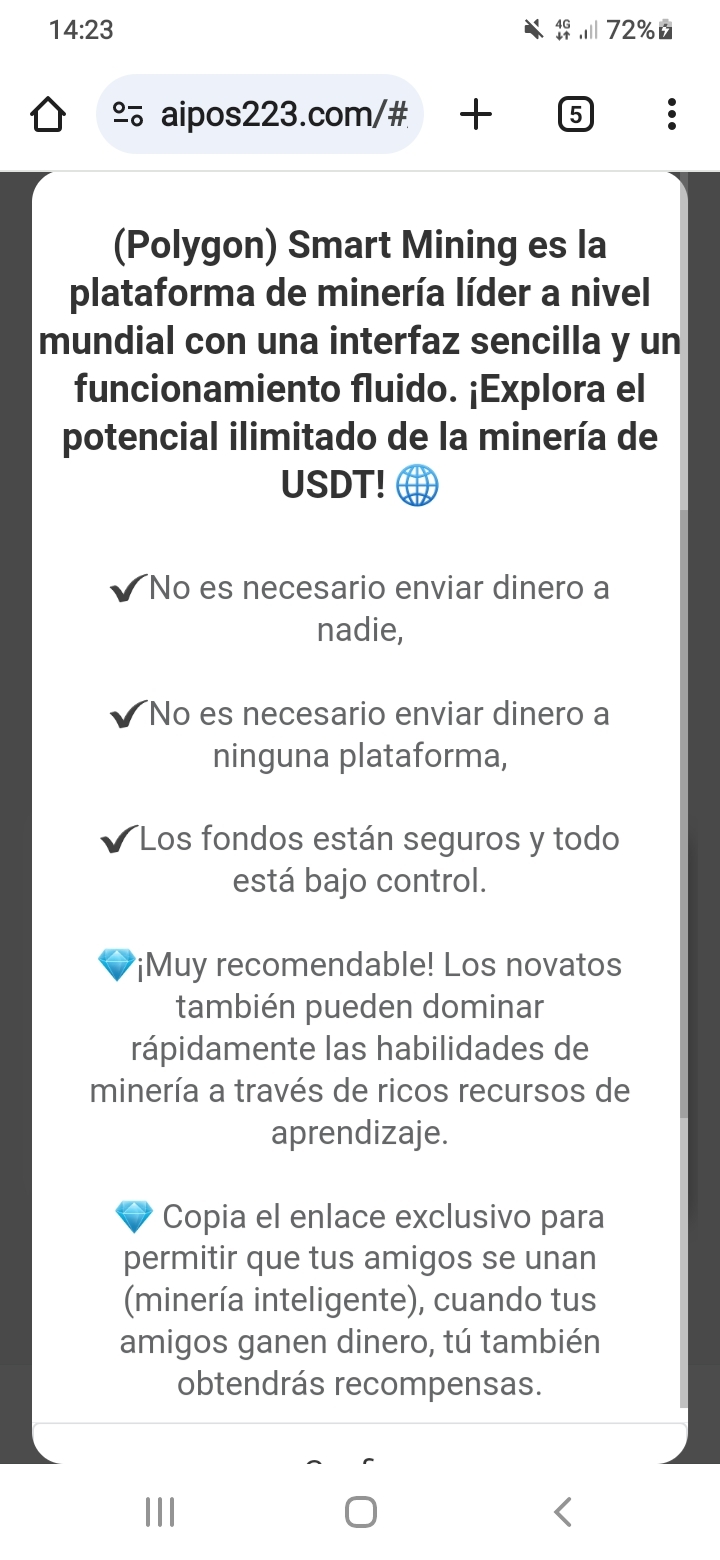Open the tab switcher showing 5 tabs
Image resolution: width=720 pixels, height=1560 pixels.
574,115
